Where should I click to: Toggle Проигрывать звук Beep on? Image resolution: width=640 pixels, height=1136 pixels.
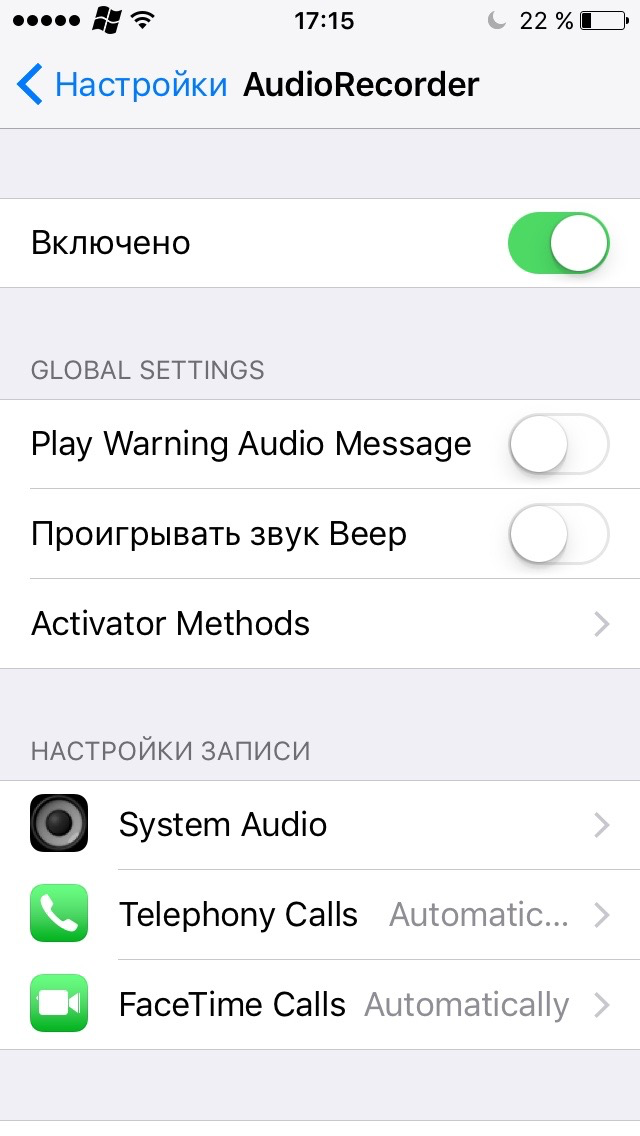pos(558,534)
